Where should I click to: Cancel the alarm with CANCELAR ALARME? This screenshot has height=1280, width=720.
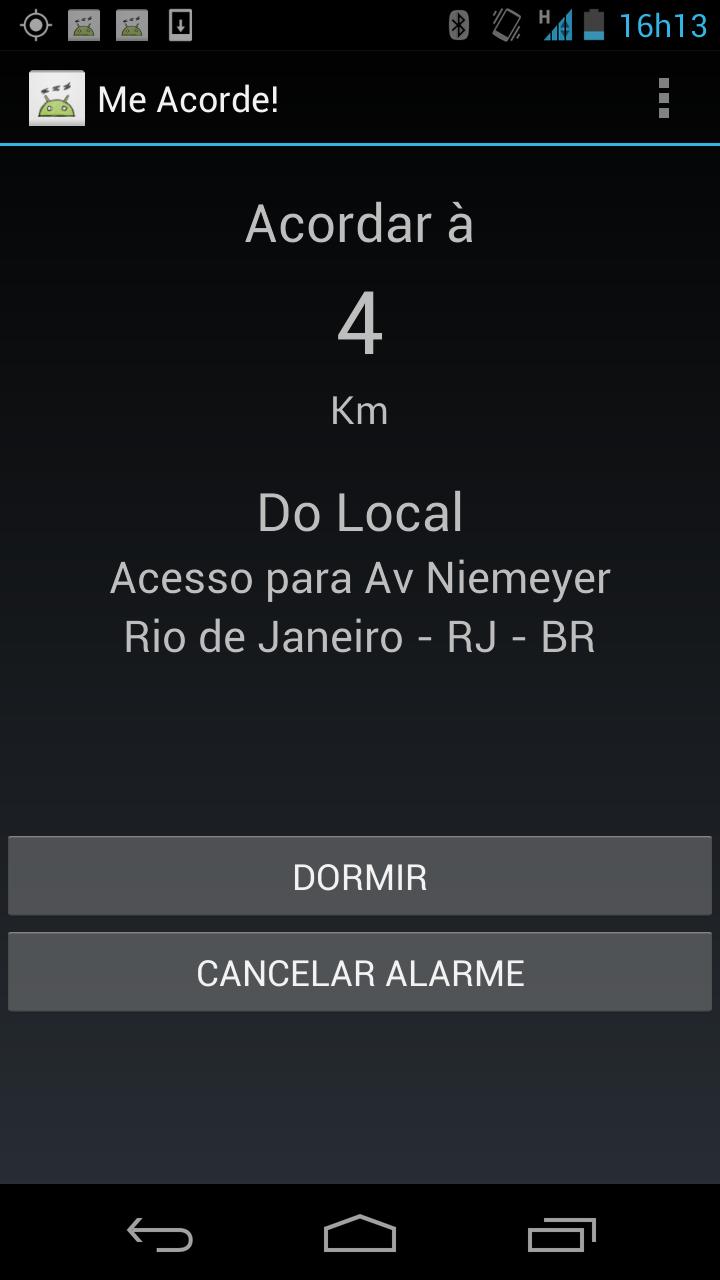[x=360, y=972]
